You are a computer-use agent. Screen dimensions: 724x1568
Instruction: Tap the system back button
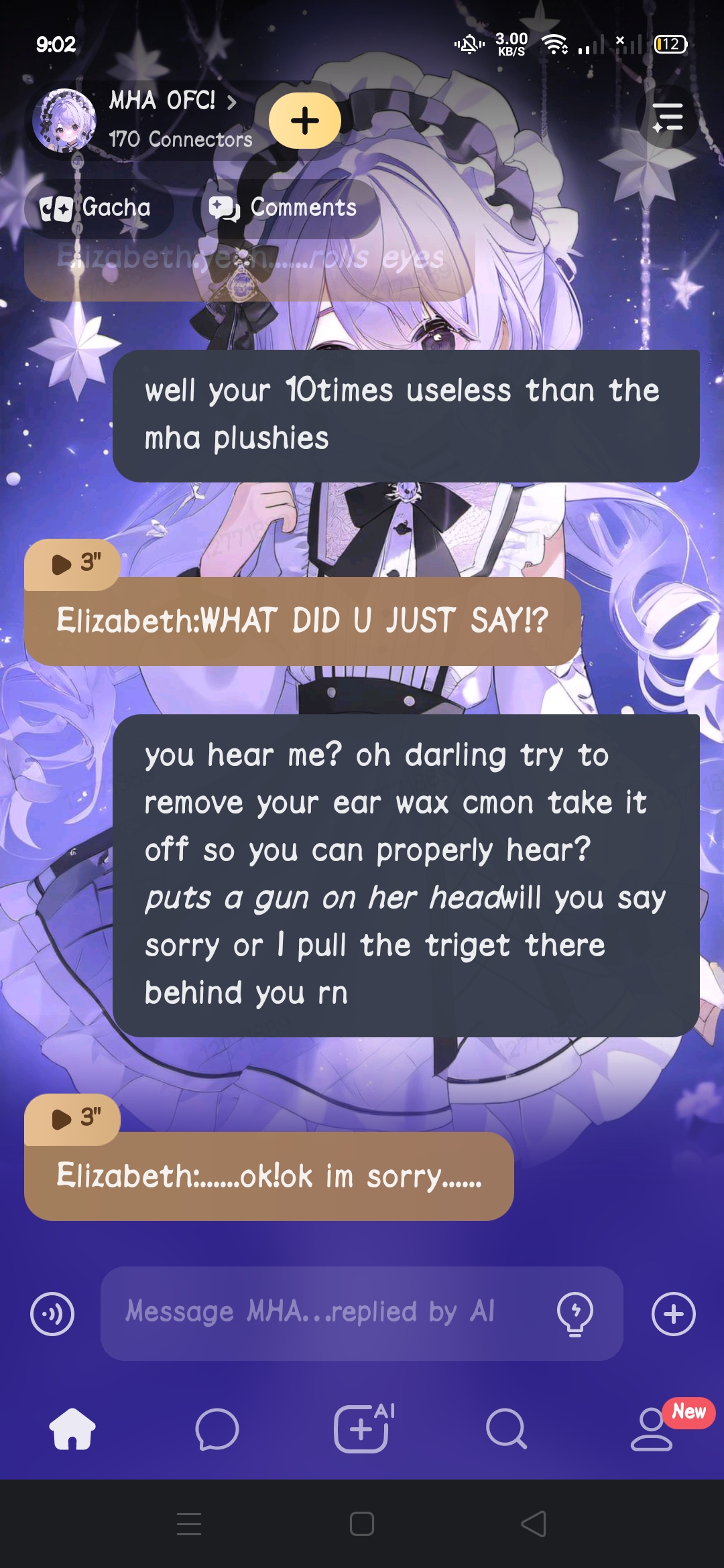click(534, 1524)
